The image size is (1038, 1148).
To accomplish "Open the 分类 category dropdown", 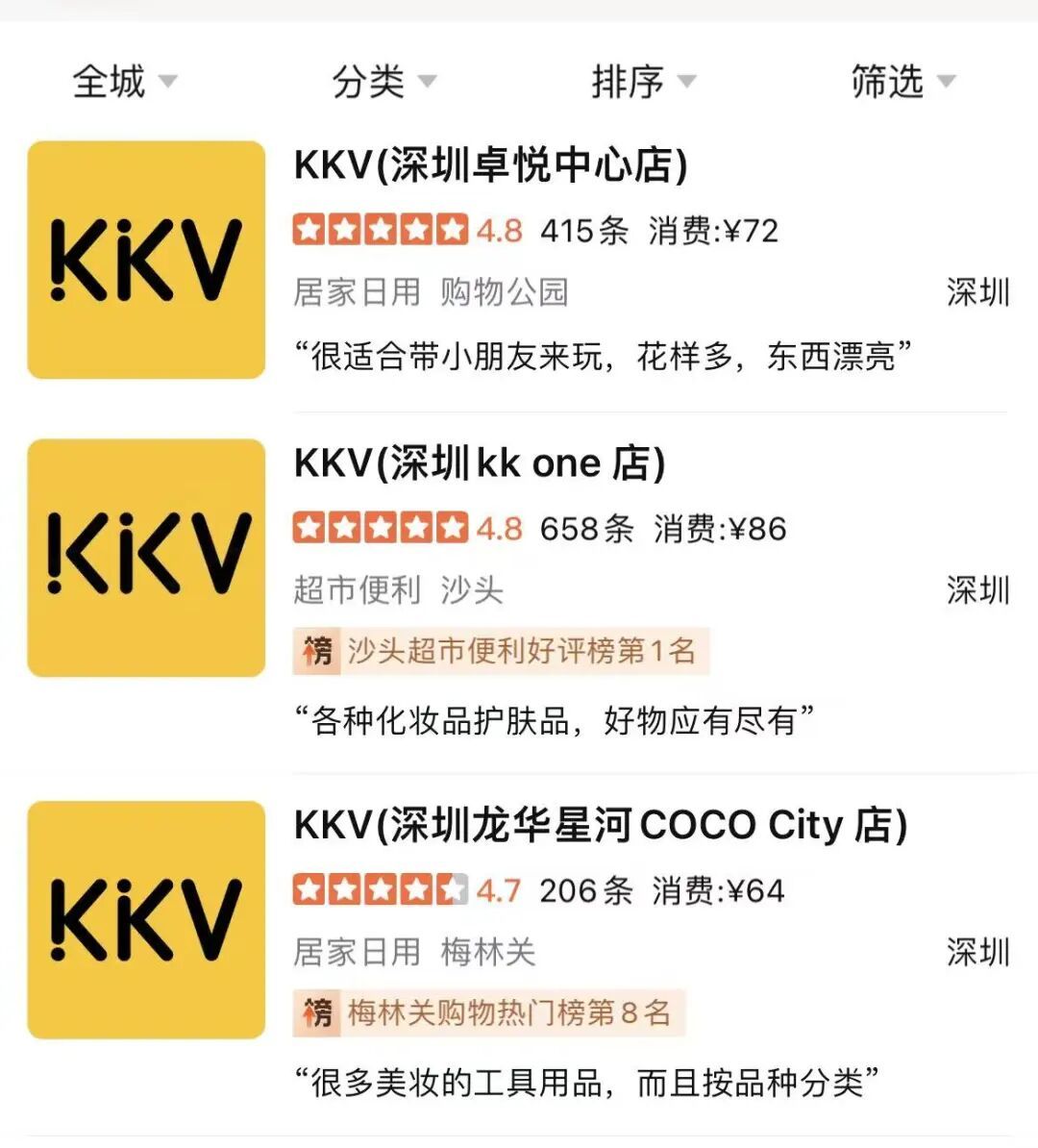I will click(x=383, y=83).
